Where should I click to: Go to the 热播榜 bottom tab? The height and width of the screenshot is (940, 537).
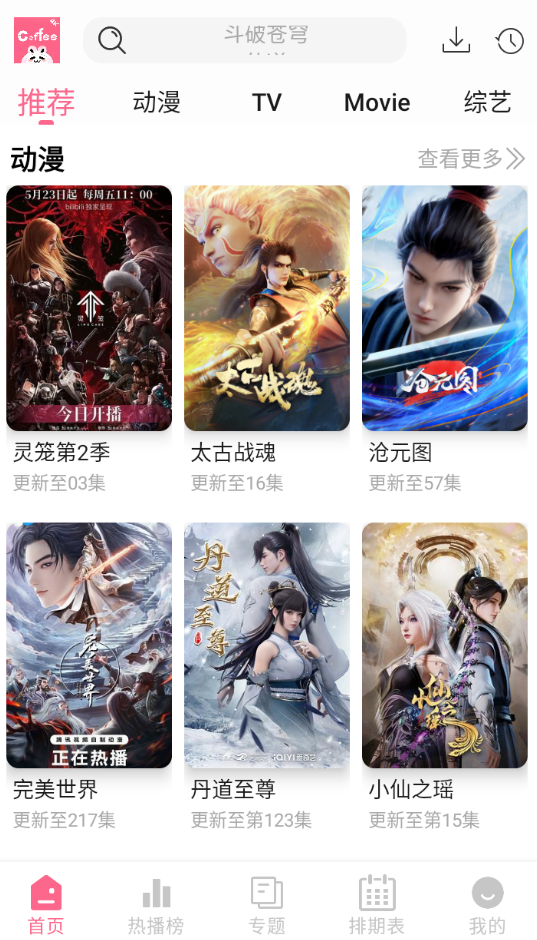point(156,905)
